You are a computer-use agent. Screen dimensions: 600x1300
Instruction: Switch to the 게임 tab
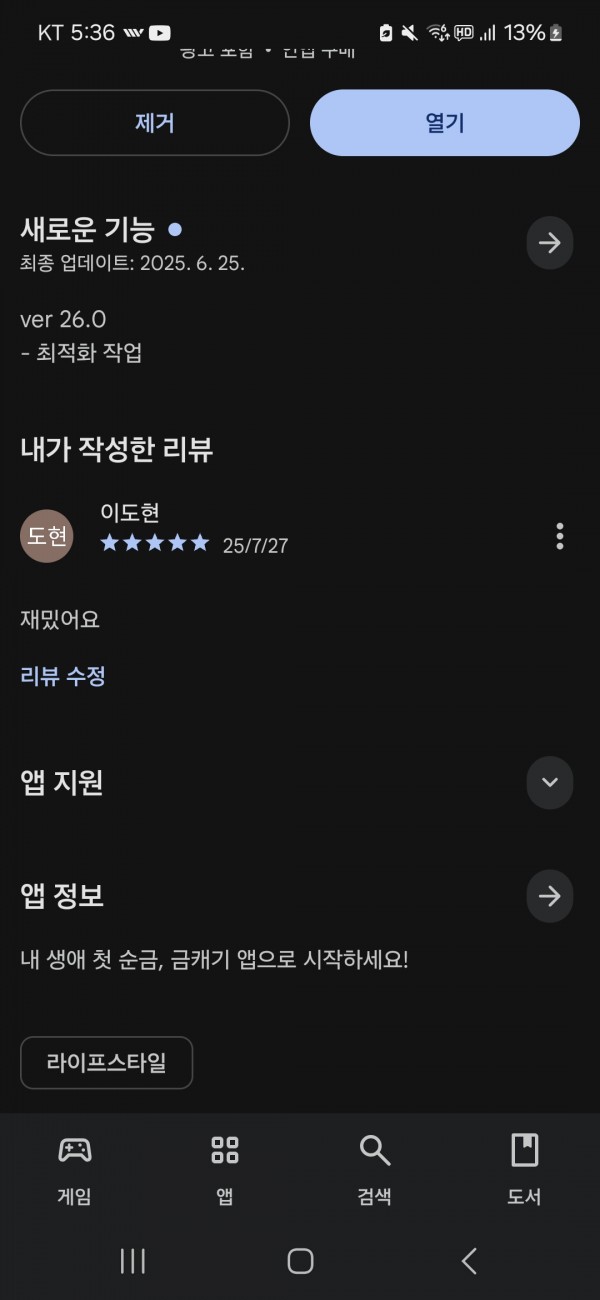[x=75, y=1170]
